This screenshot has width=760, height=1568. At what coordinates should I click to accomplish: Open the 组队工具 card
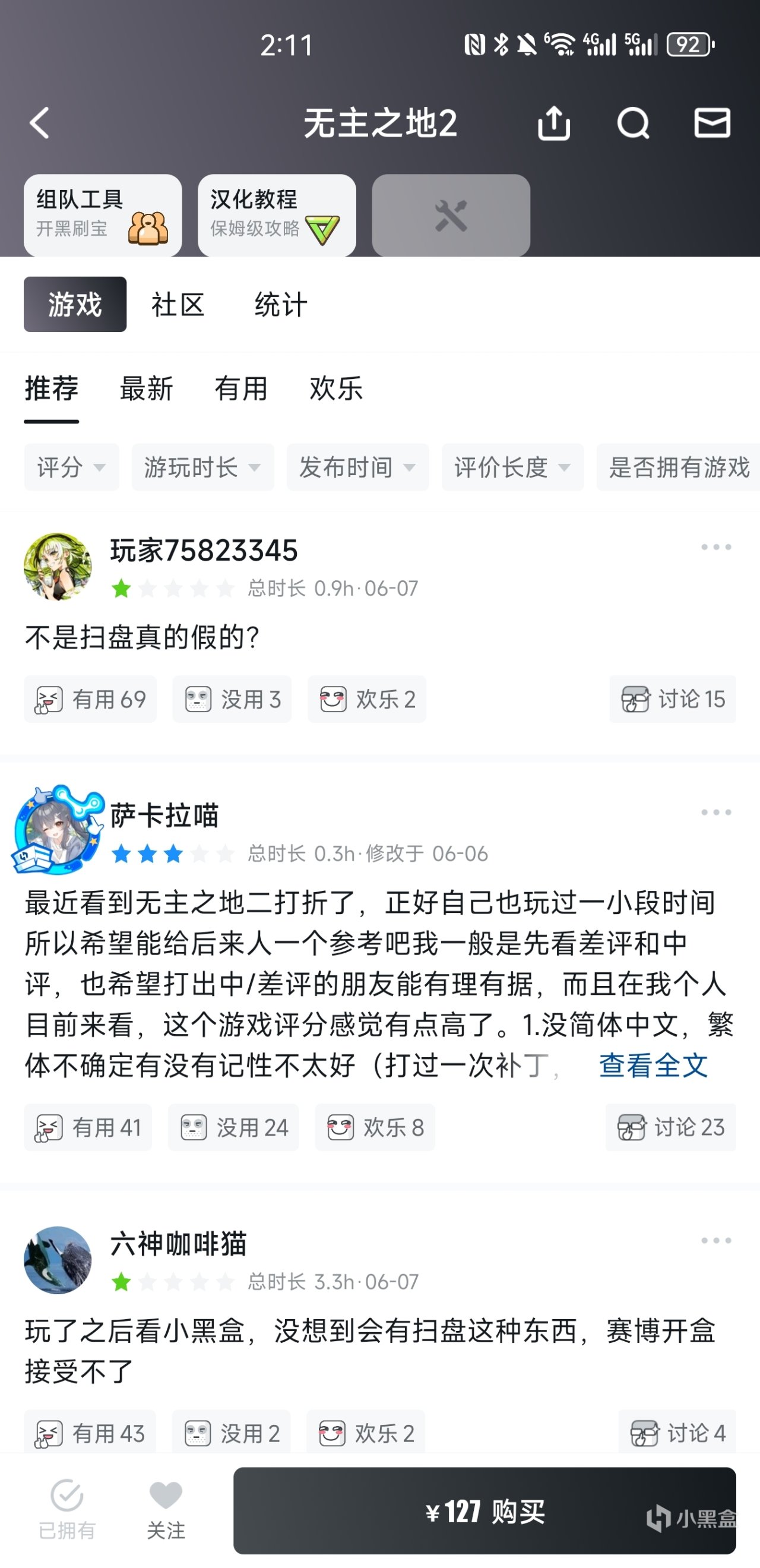coord(103,215)
